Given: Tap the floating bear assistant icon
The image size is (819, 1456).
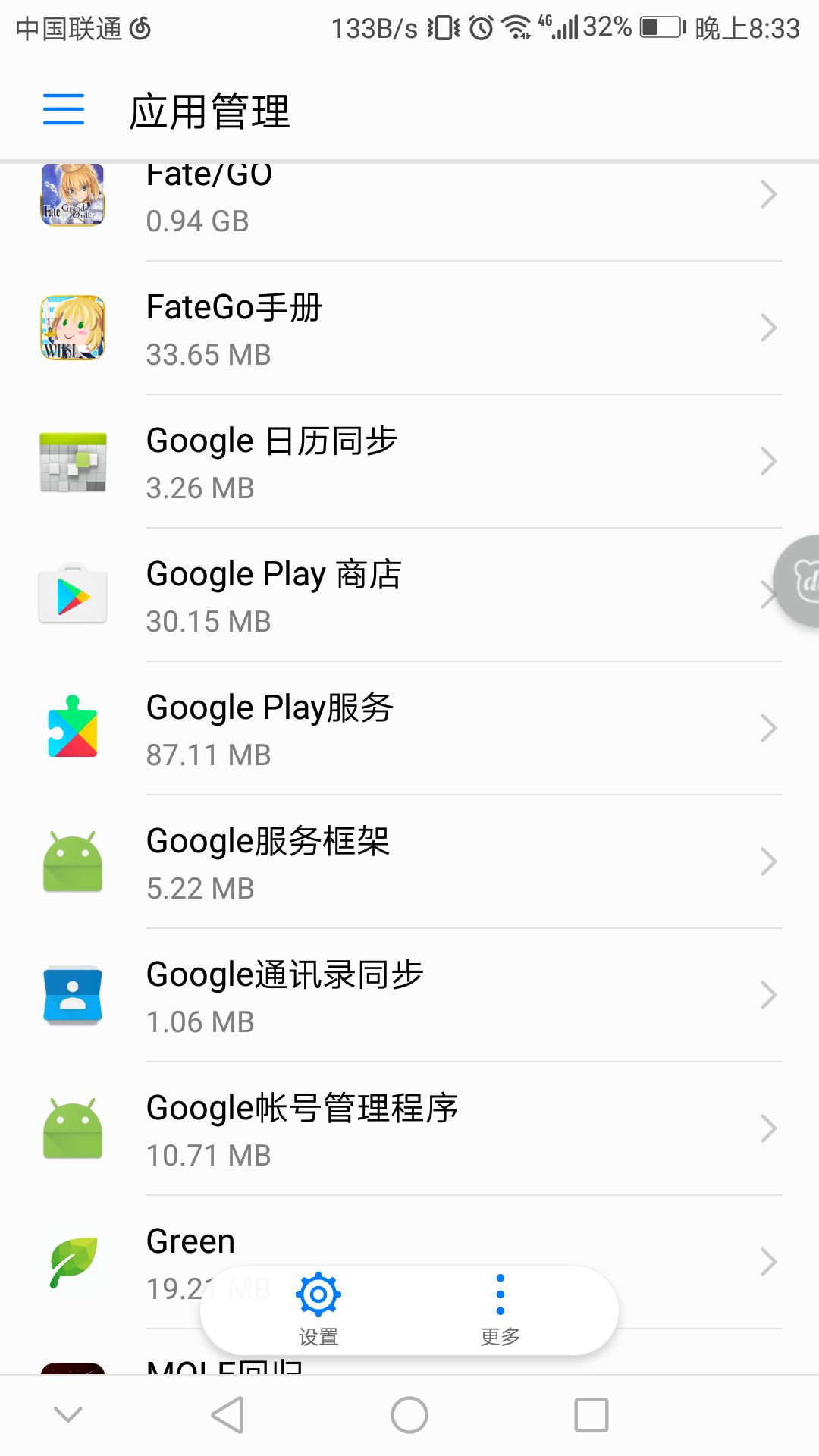Looking at the screenshot, I should point(800,581).
